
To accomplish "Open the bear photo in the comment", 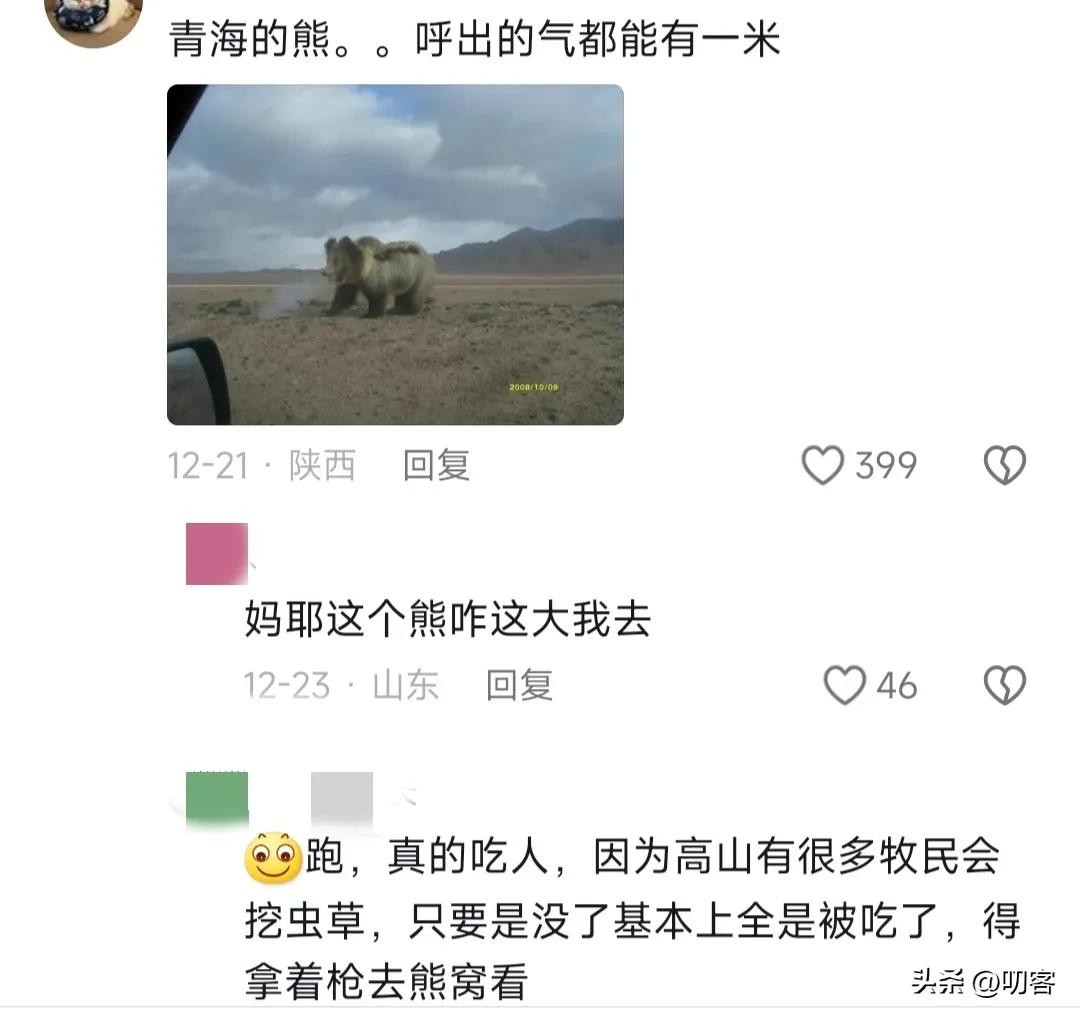I will [395, 255].
